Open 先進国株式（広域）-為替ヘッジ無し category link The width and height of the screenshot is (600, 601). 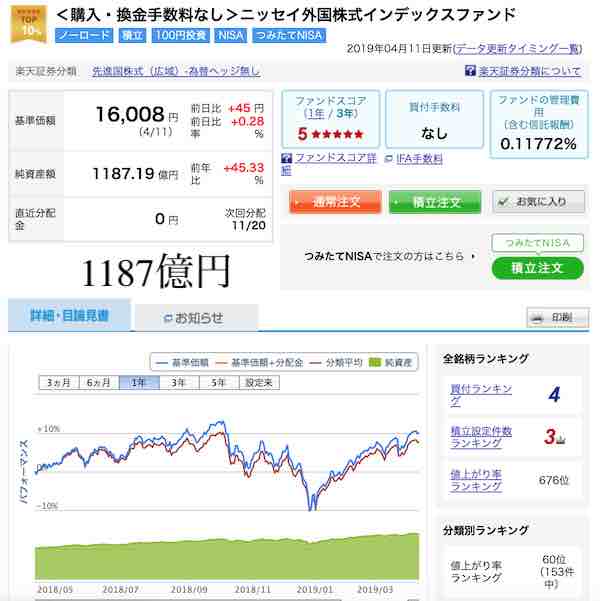176,72
